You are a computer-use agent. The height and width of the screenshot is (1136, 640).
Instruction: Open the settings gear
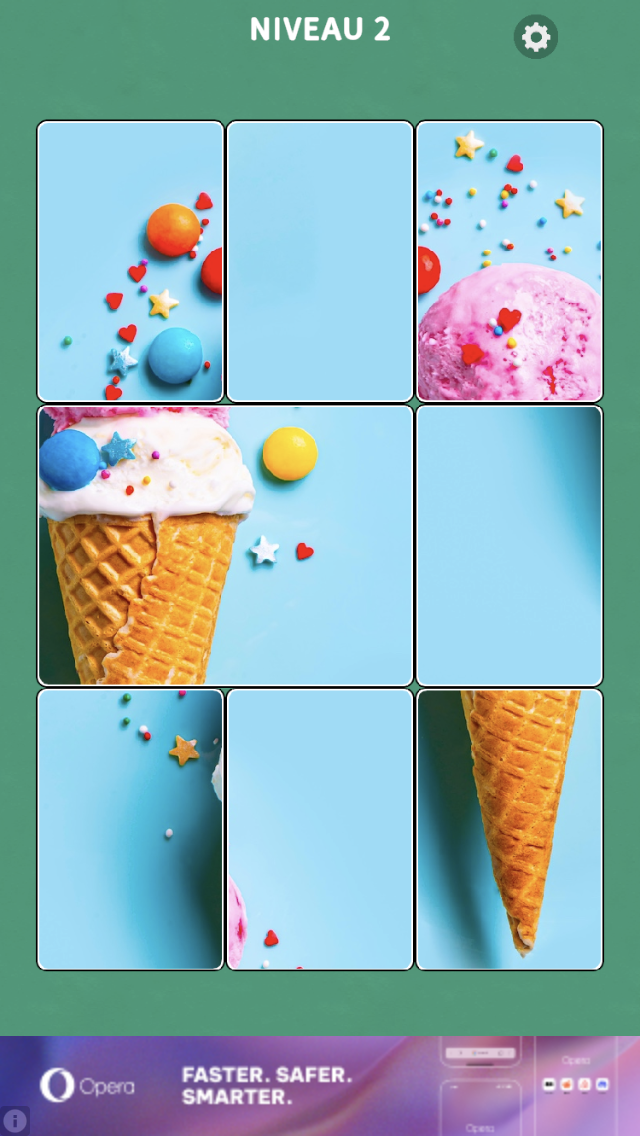(x=536, y=38)
